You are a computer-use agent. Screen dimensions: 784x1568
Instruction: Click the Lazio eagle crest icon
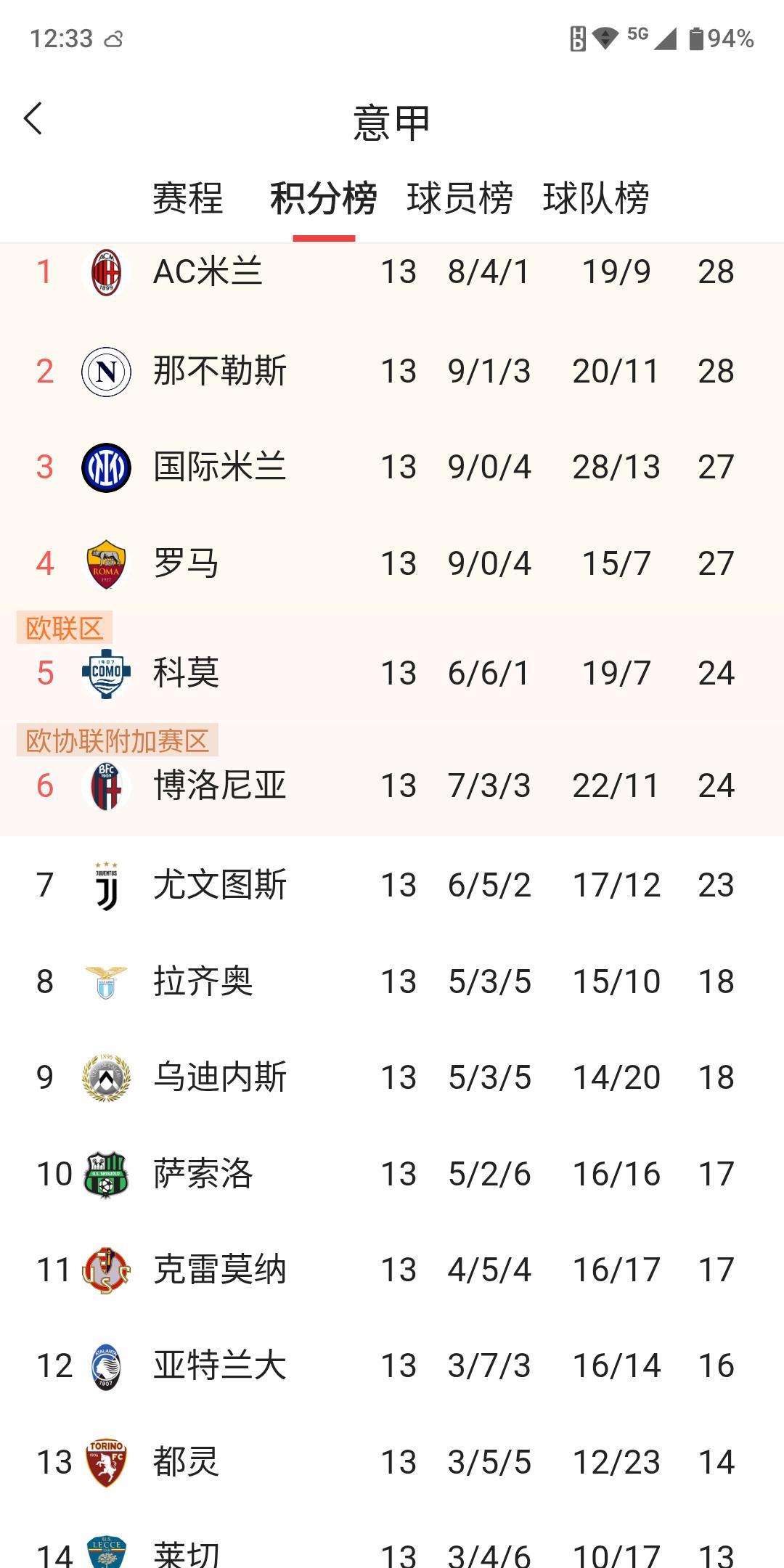[x=105, y=980]
